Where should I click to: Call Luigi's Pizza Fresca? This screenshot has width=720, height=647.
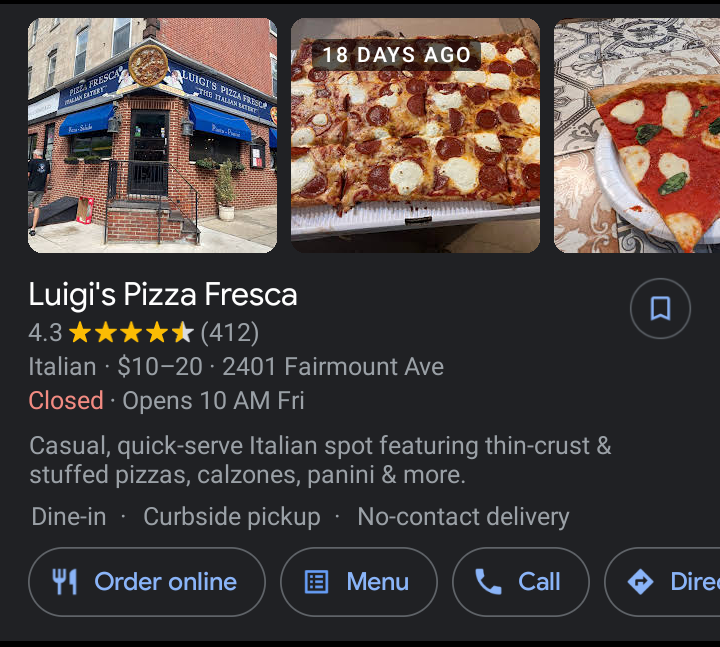pos(520,582)
